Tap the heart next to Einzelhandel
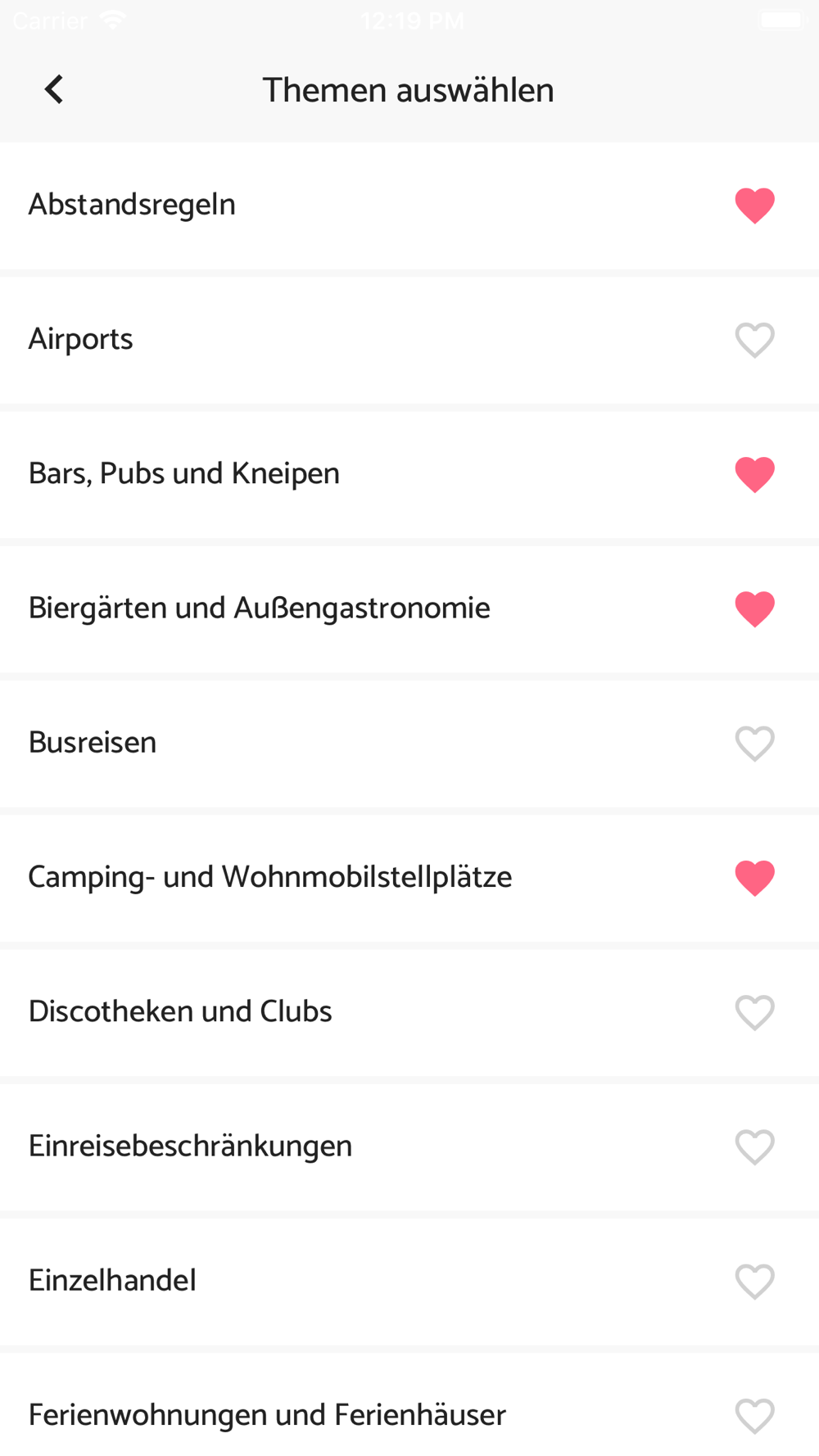The height and width of the screenshot is (1456, 819). pos(754,1281)
